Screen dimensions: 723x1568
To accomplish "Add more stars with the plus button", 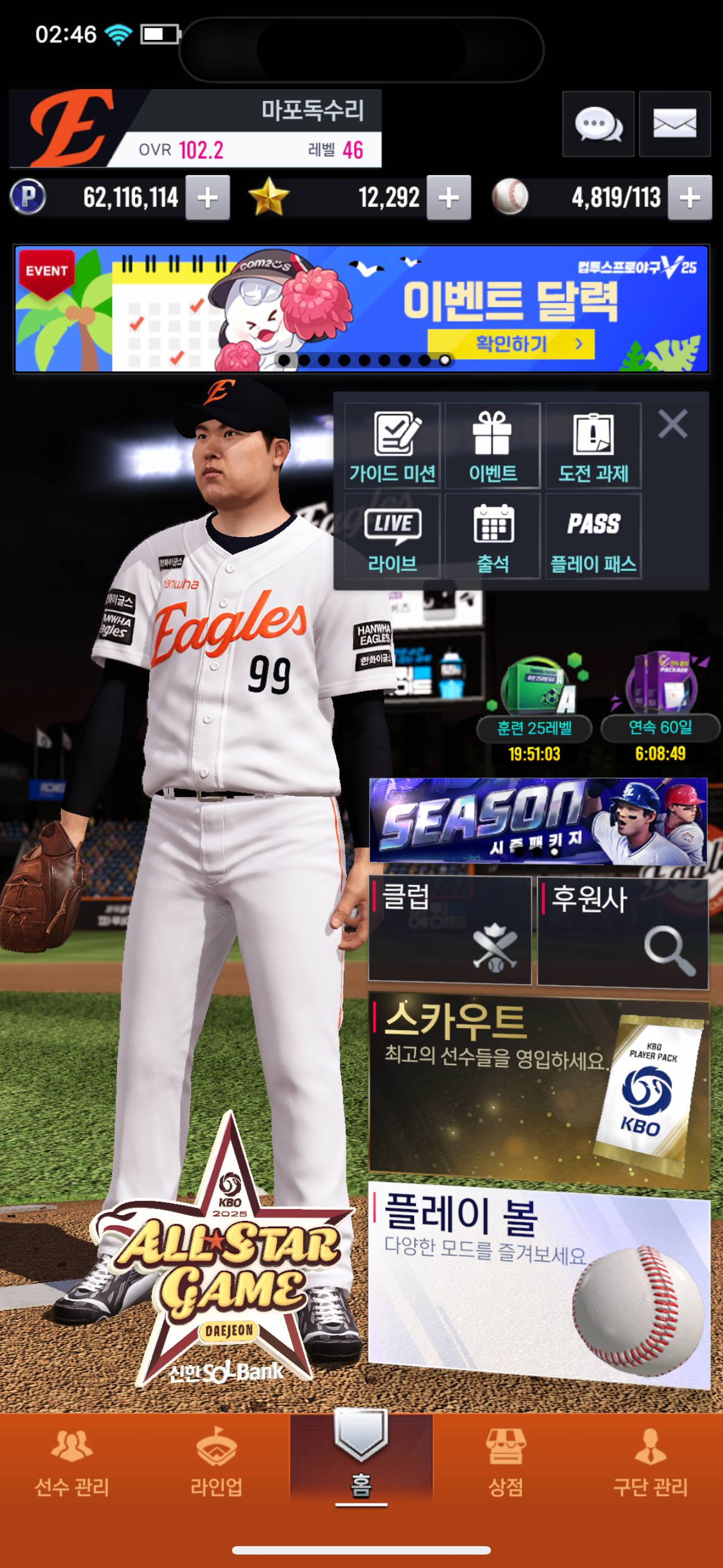I will 448,197.
